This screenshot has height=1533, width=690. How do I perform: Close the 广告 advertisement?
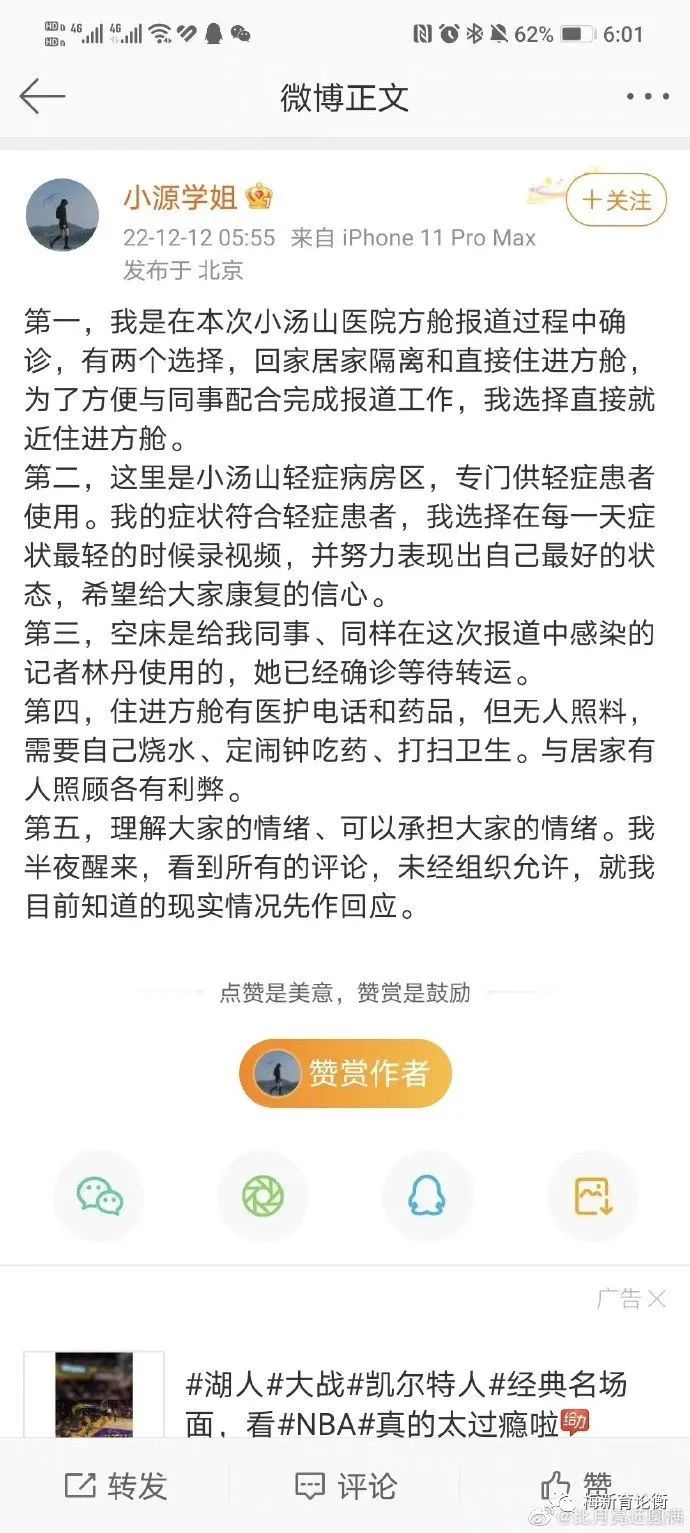coord(656,1299)
